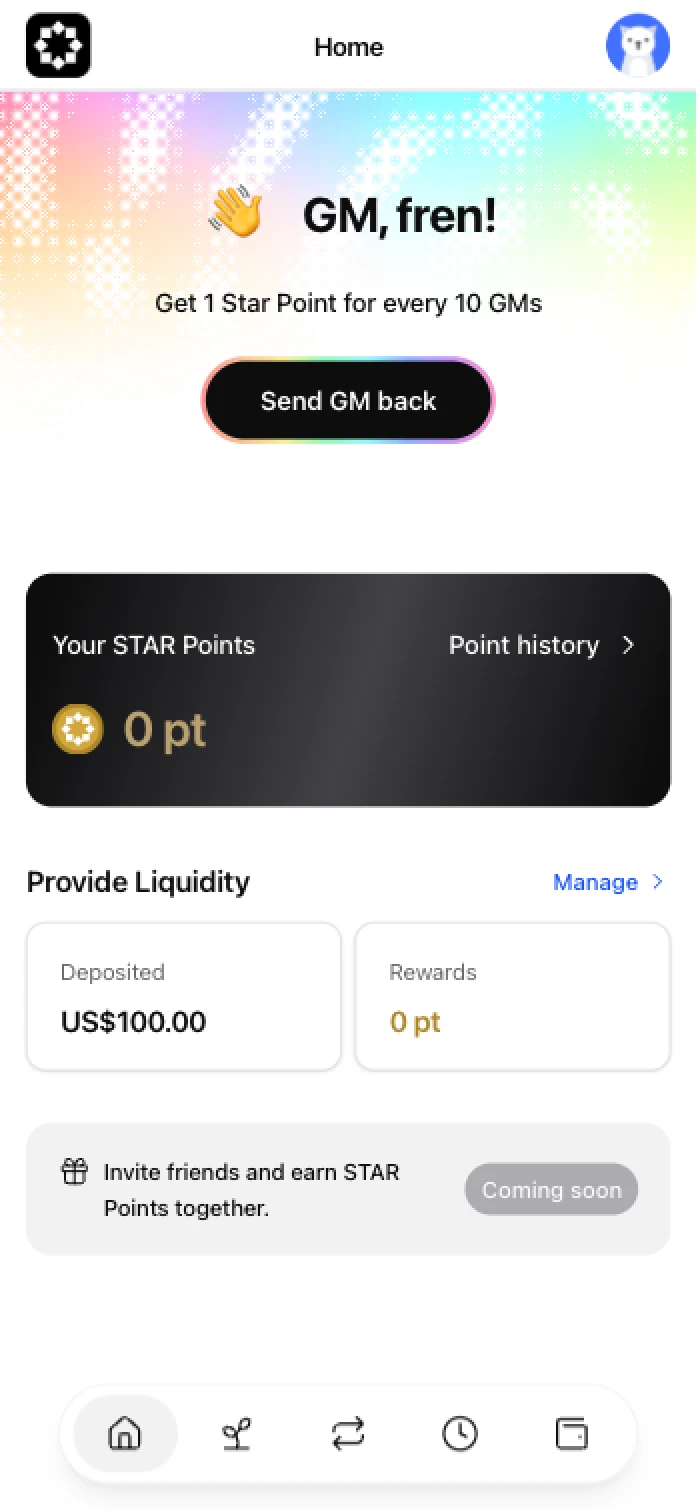The image size is (696, 1510).
Task: Open the Rewards card
Action: [x=512, y=997]
